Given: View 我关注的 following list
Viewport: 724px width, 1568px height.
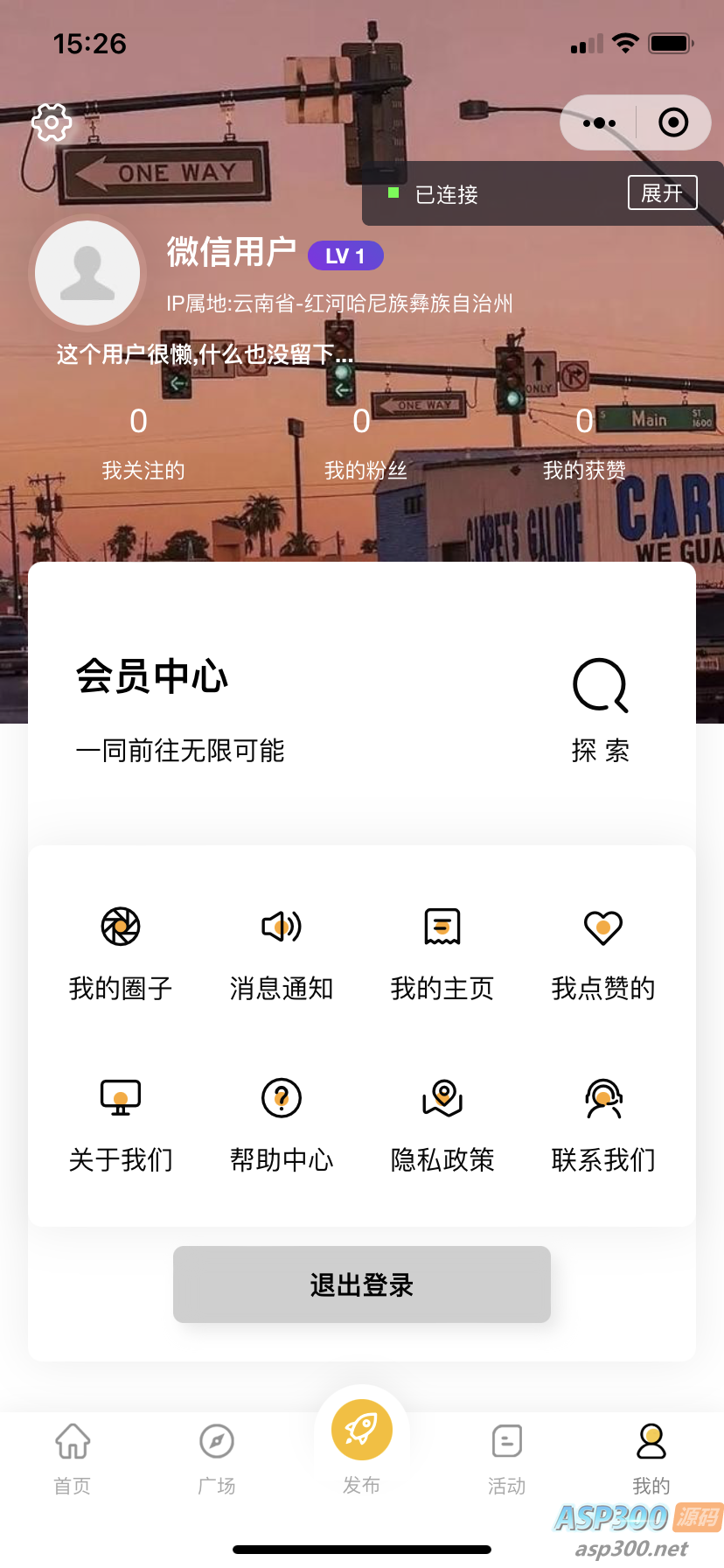Looking at the screenshot, I should click(143, 444).
